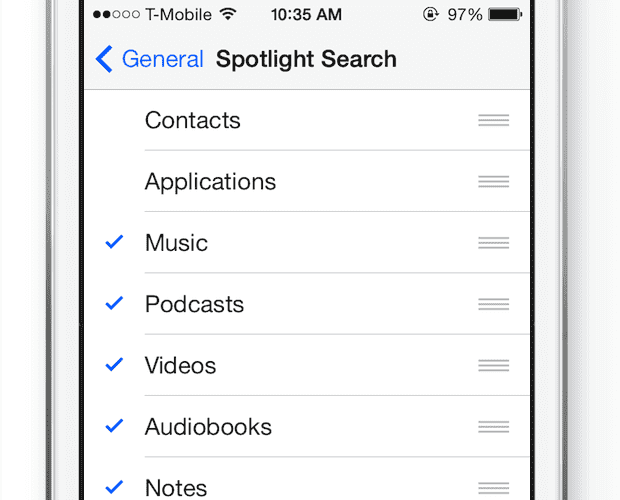Screen dimensions: 620x500
Task: Turn off Videos in search results
Action: click(x=180, y=365)
